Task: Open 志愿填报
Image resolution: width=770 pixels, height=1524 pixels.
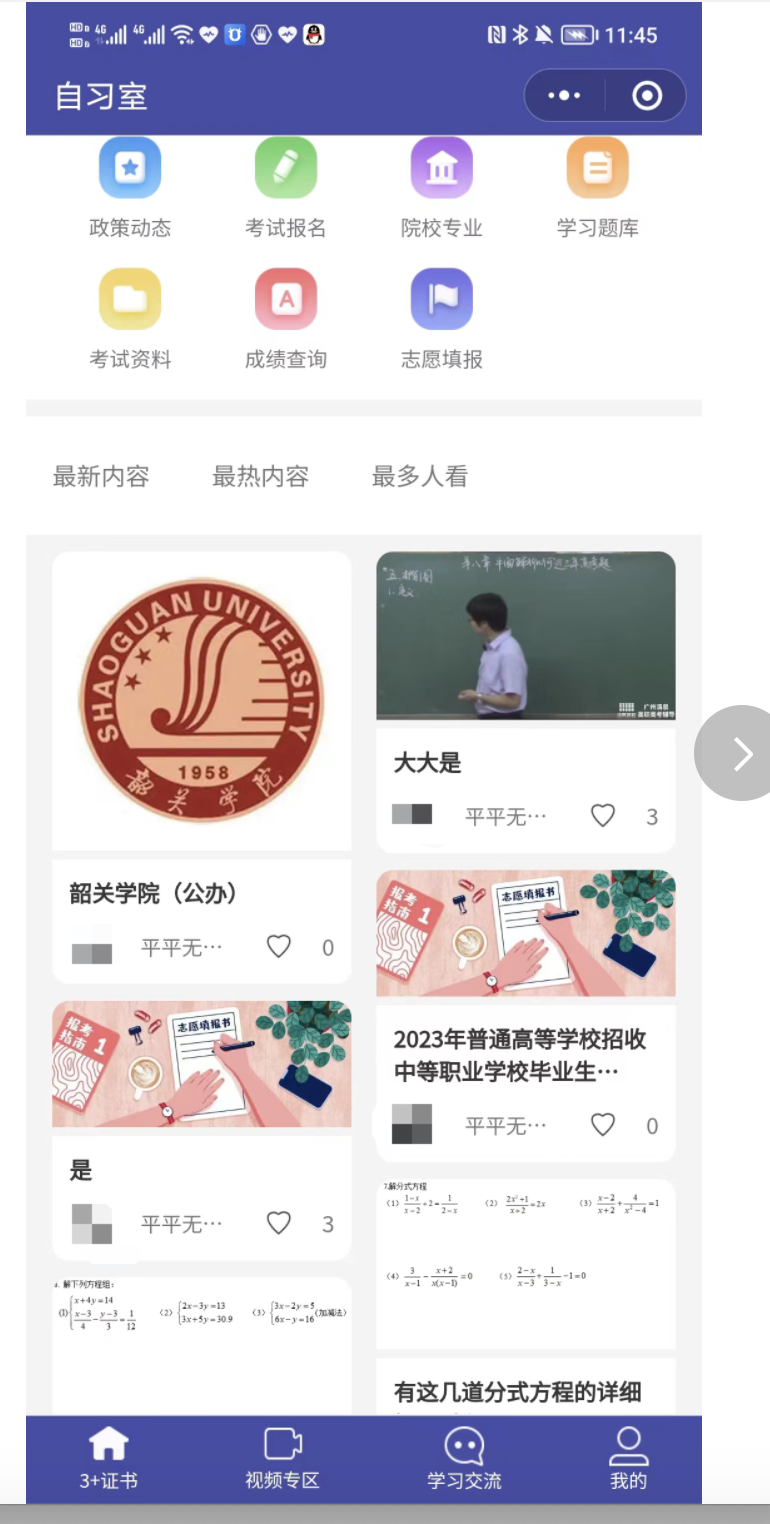Action: [442, 320]
